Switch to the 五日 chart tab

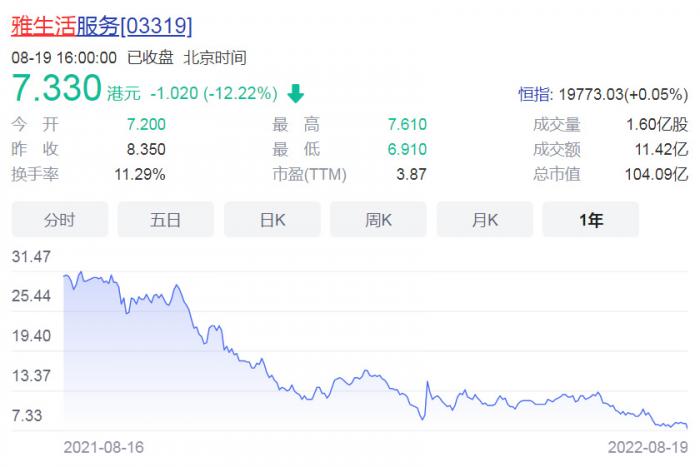(x=166, y=220)
